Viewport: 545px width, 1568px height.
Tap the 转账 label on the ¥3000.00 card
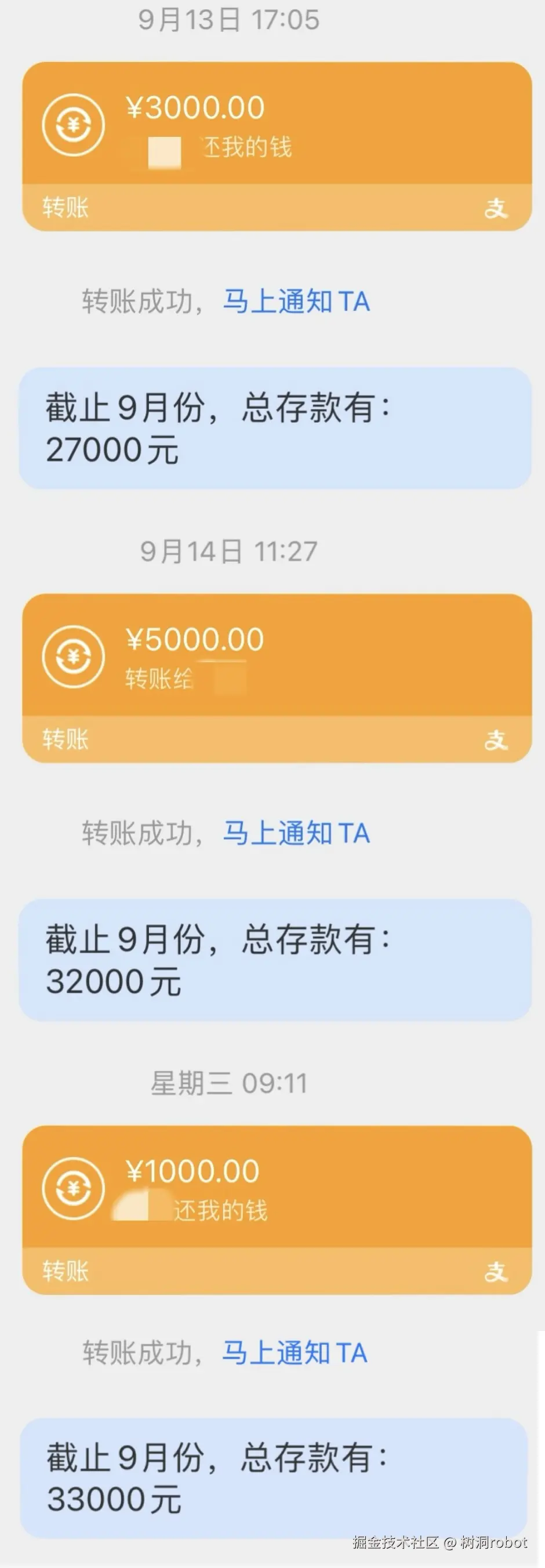(x=66, y=207)
